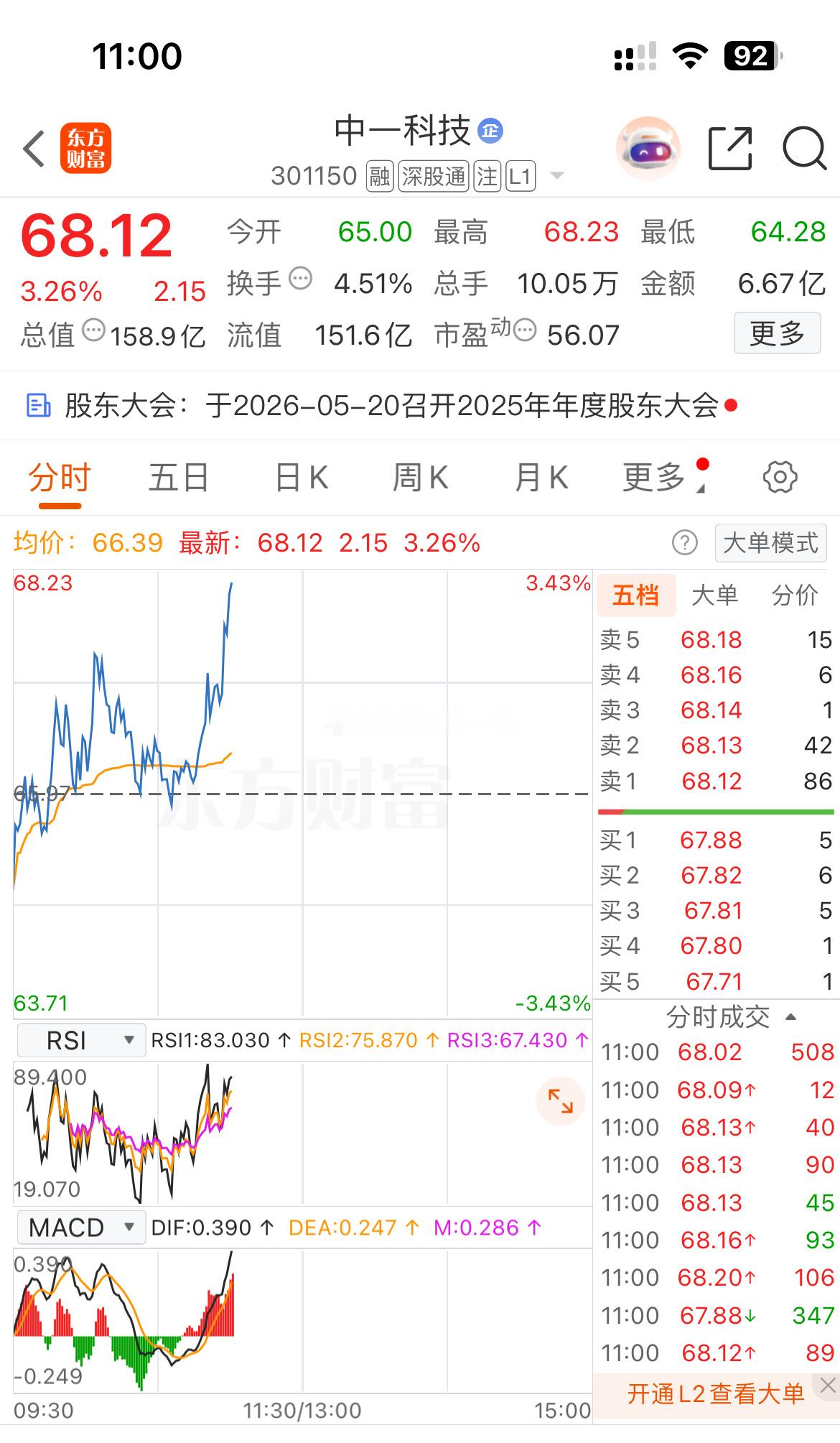Tap the back arrow to exit stock page
The image size is (840, 1443).
tap(34, 147)
